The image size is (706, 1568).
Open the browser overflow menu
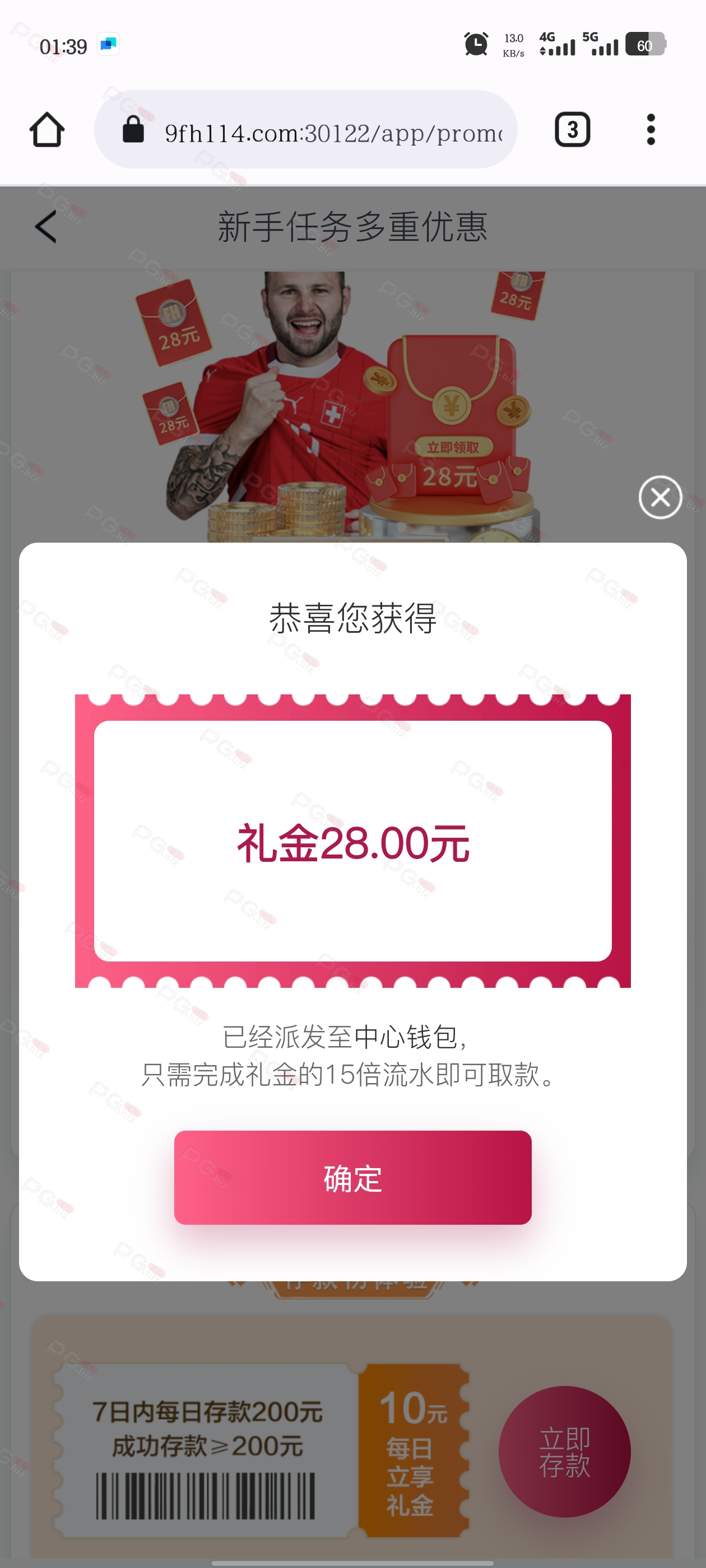tap(651, 130)
